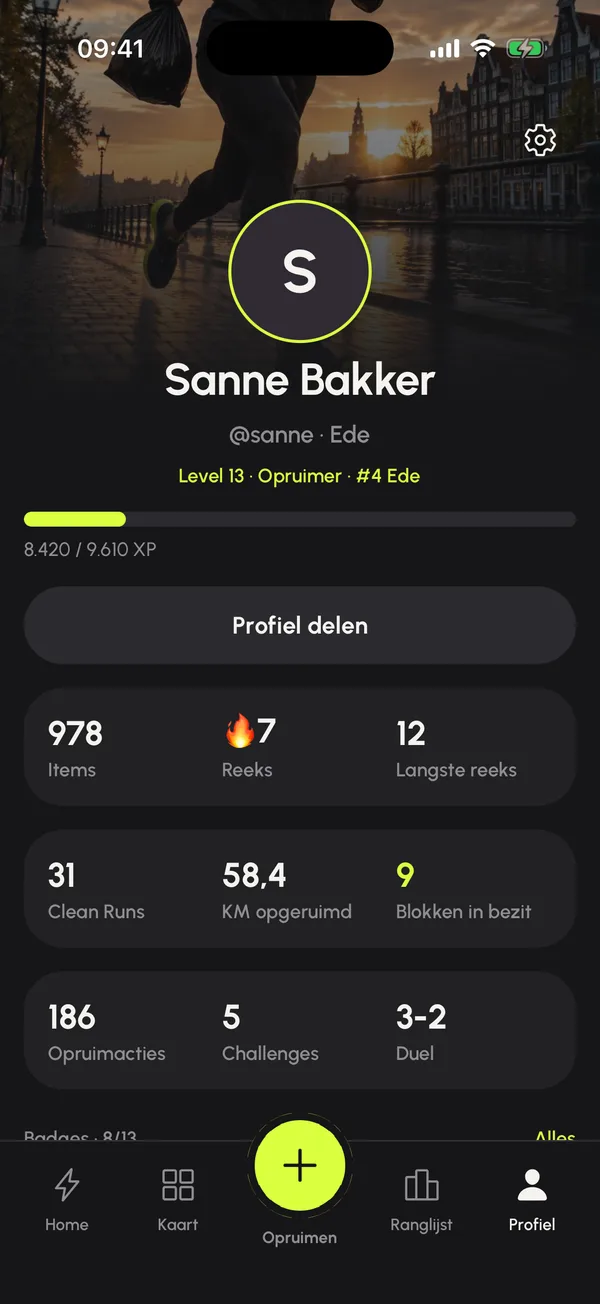
Task: Switch to the Home tab
Action: point(67,1199)
